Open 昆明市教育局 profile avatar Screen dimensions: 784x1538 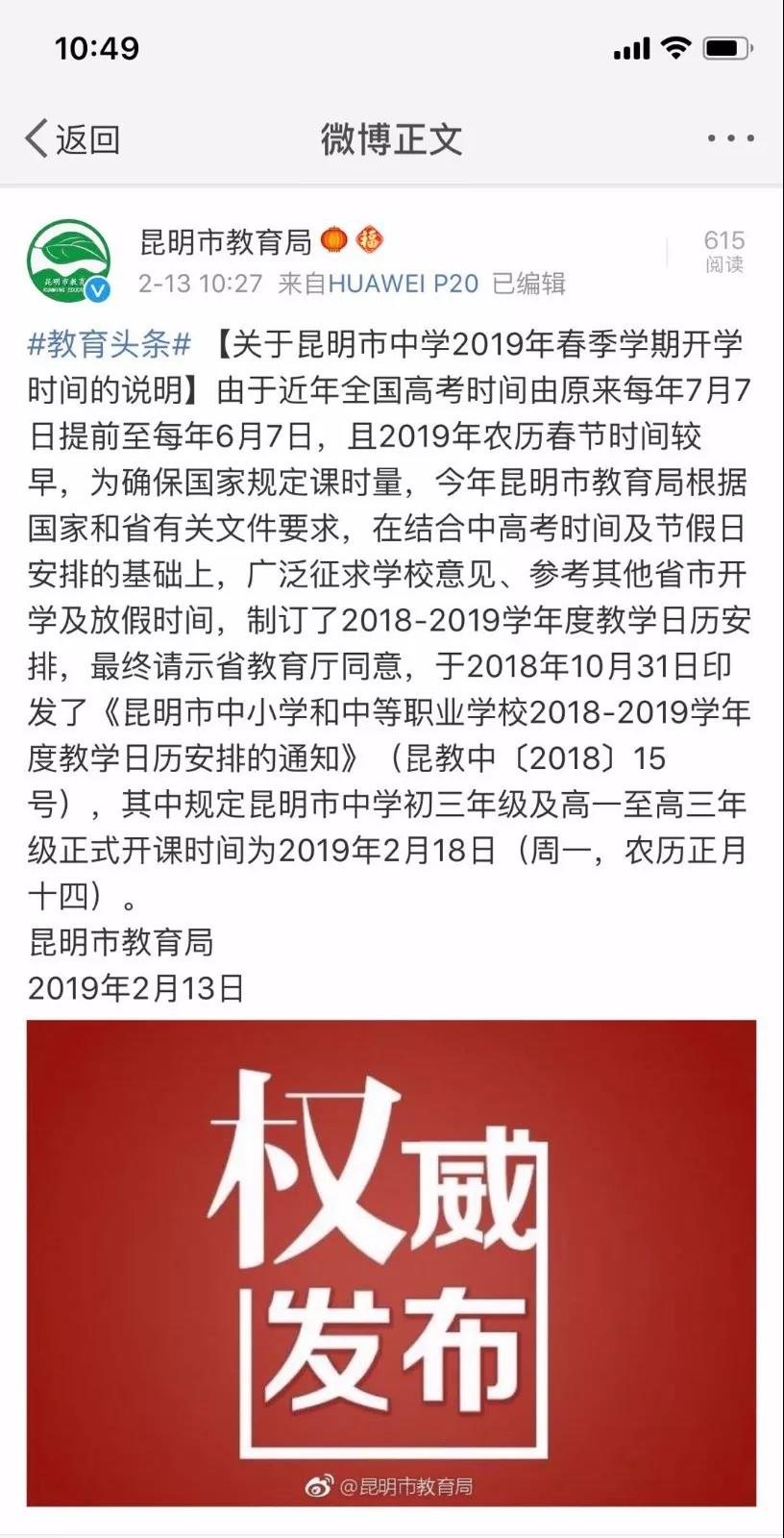pyautogui.click(x=69, y=260)
